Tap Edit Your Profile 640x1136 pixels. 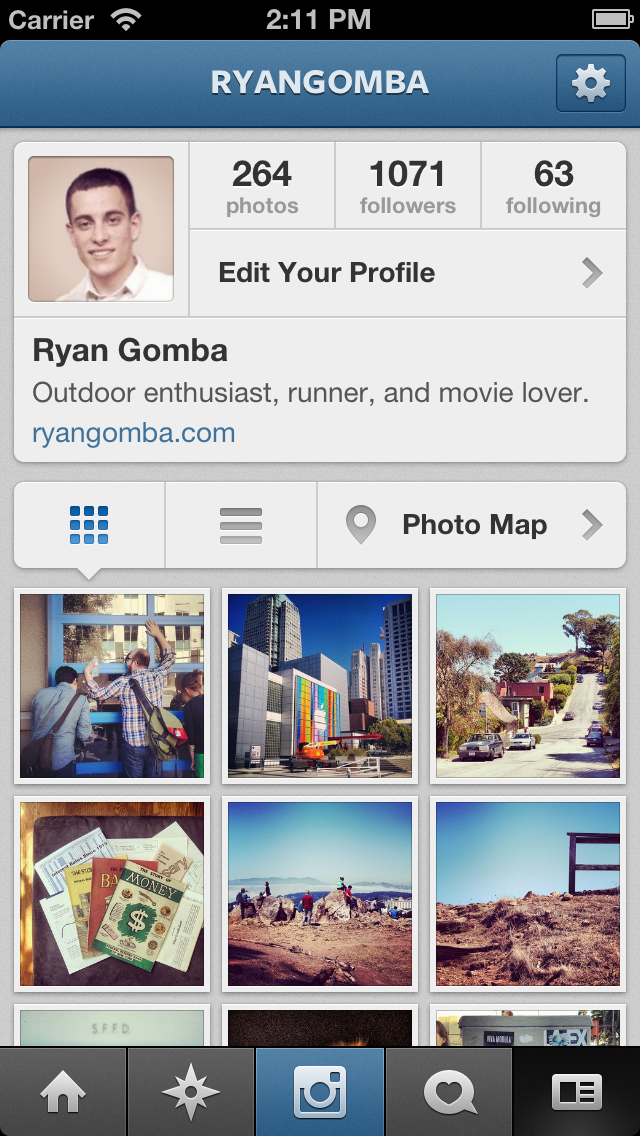pos(408,273)
